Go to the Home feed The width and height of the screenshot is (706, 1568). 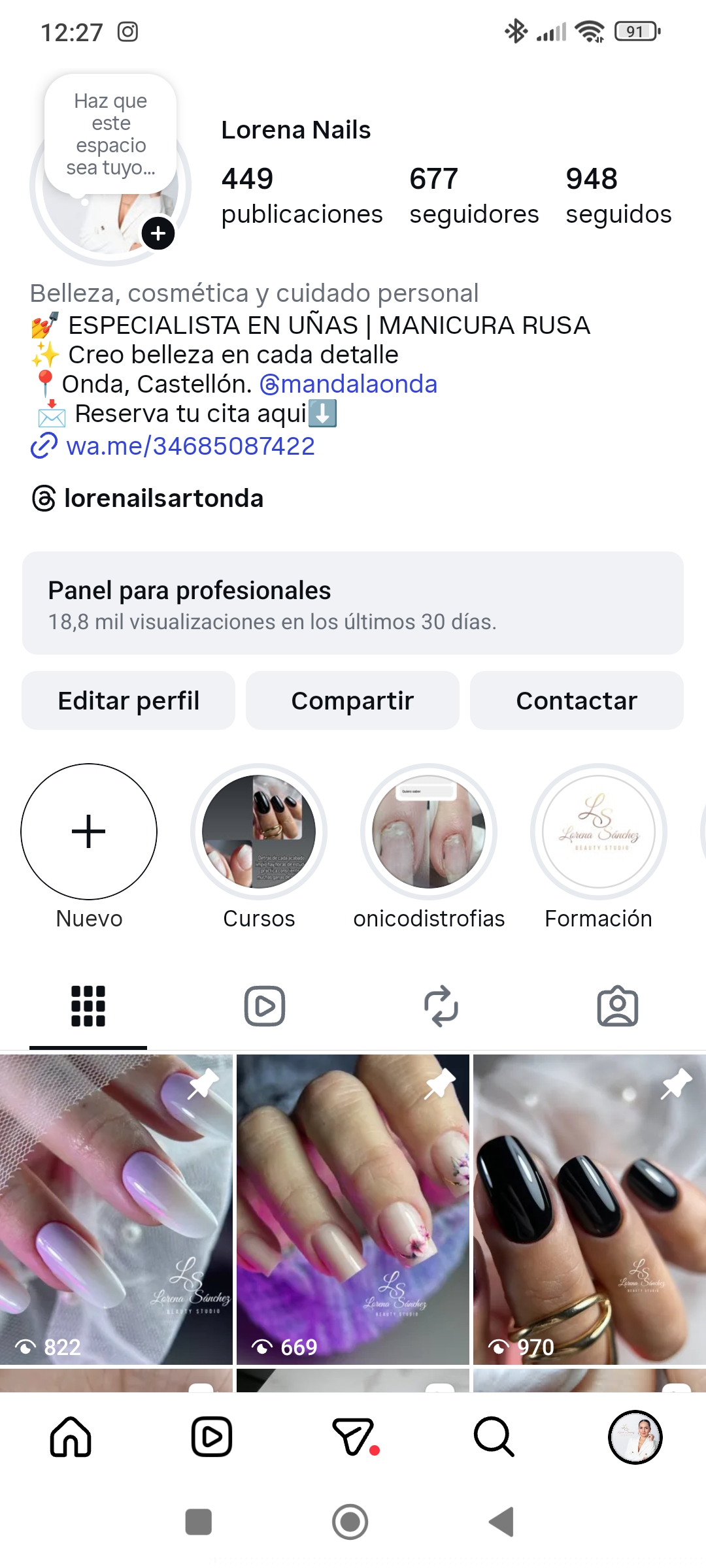pos(71,1437)
